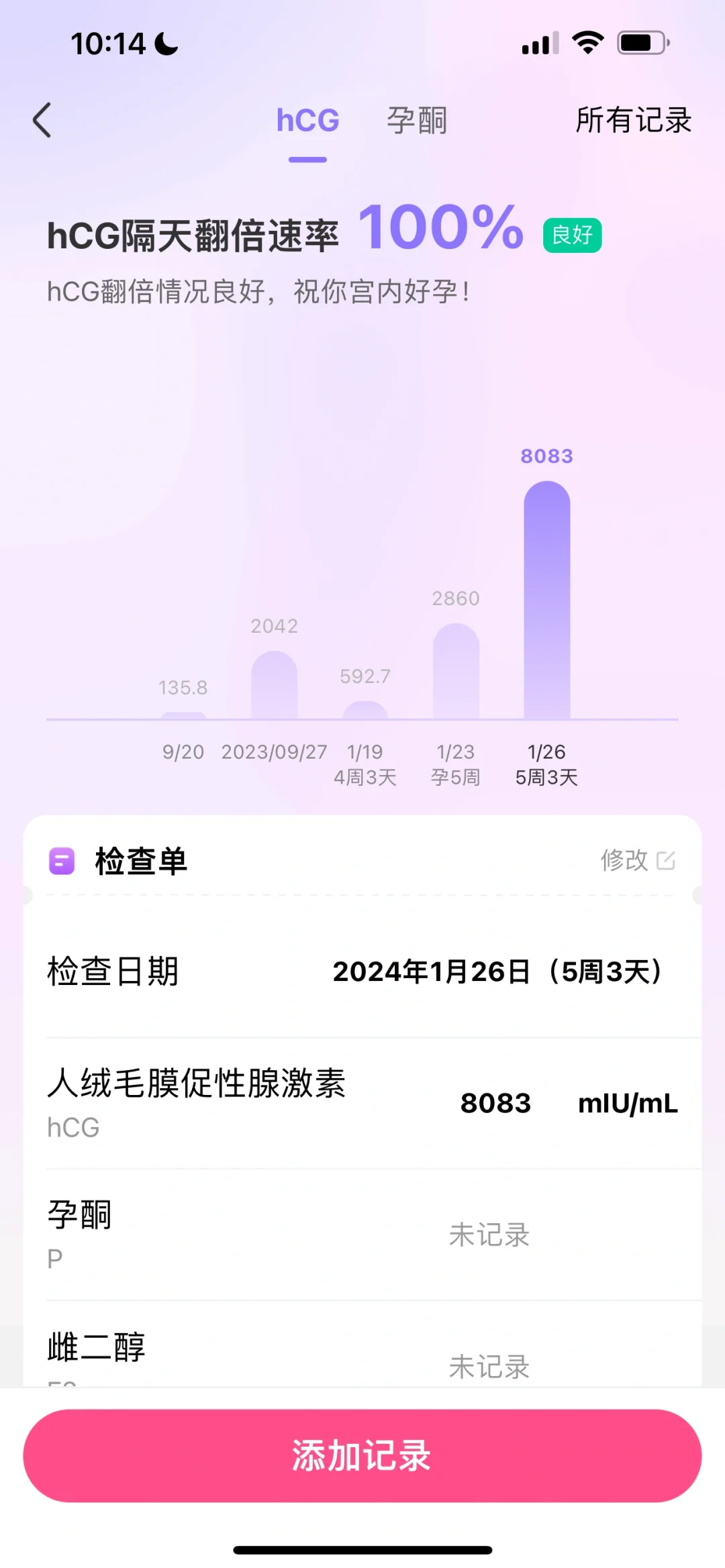Screen dimensions: 725x1568
Task: Select the 1/23 bar with value 2860
Action: click(x=456, y=671)
